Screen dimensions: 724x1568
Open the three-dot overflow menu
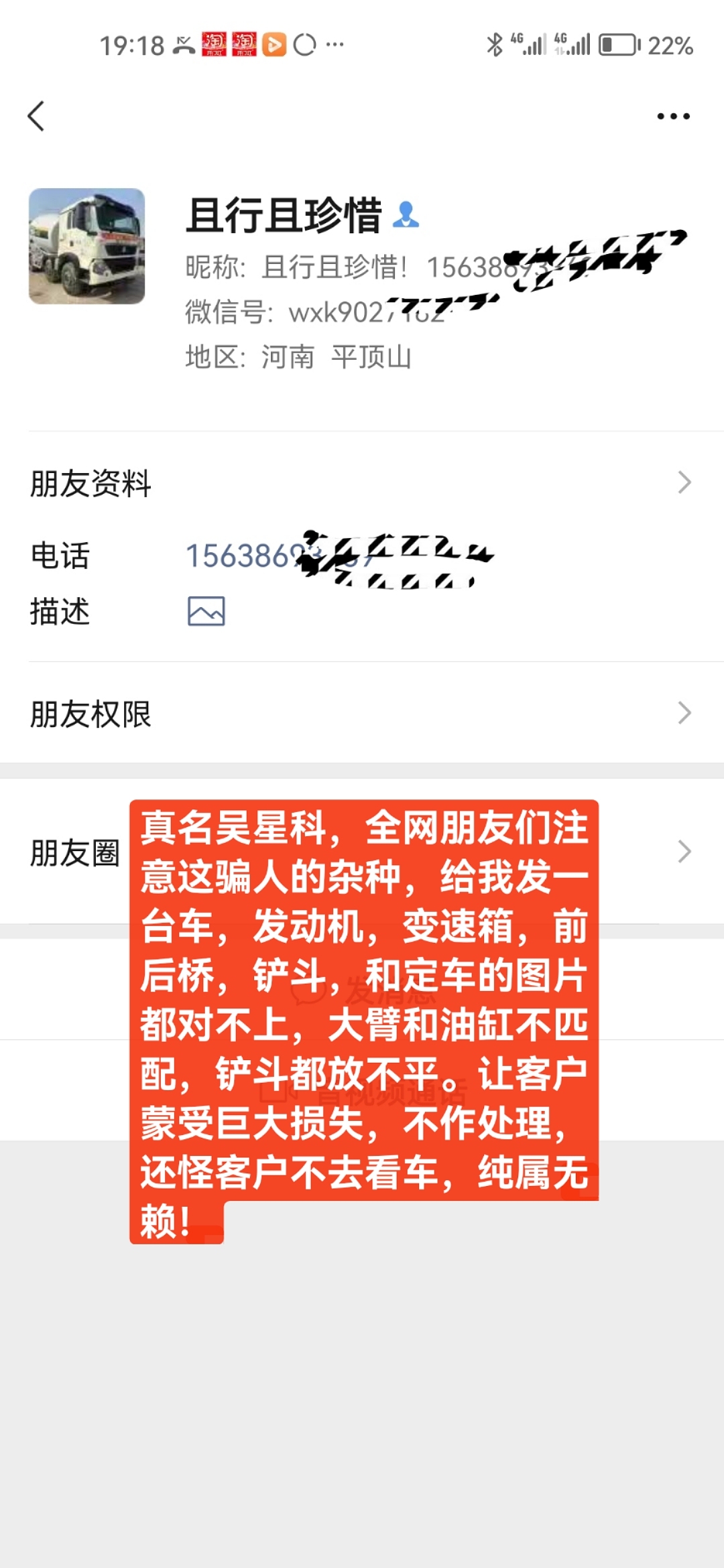tap(673, 117)
